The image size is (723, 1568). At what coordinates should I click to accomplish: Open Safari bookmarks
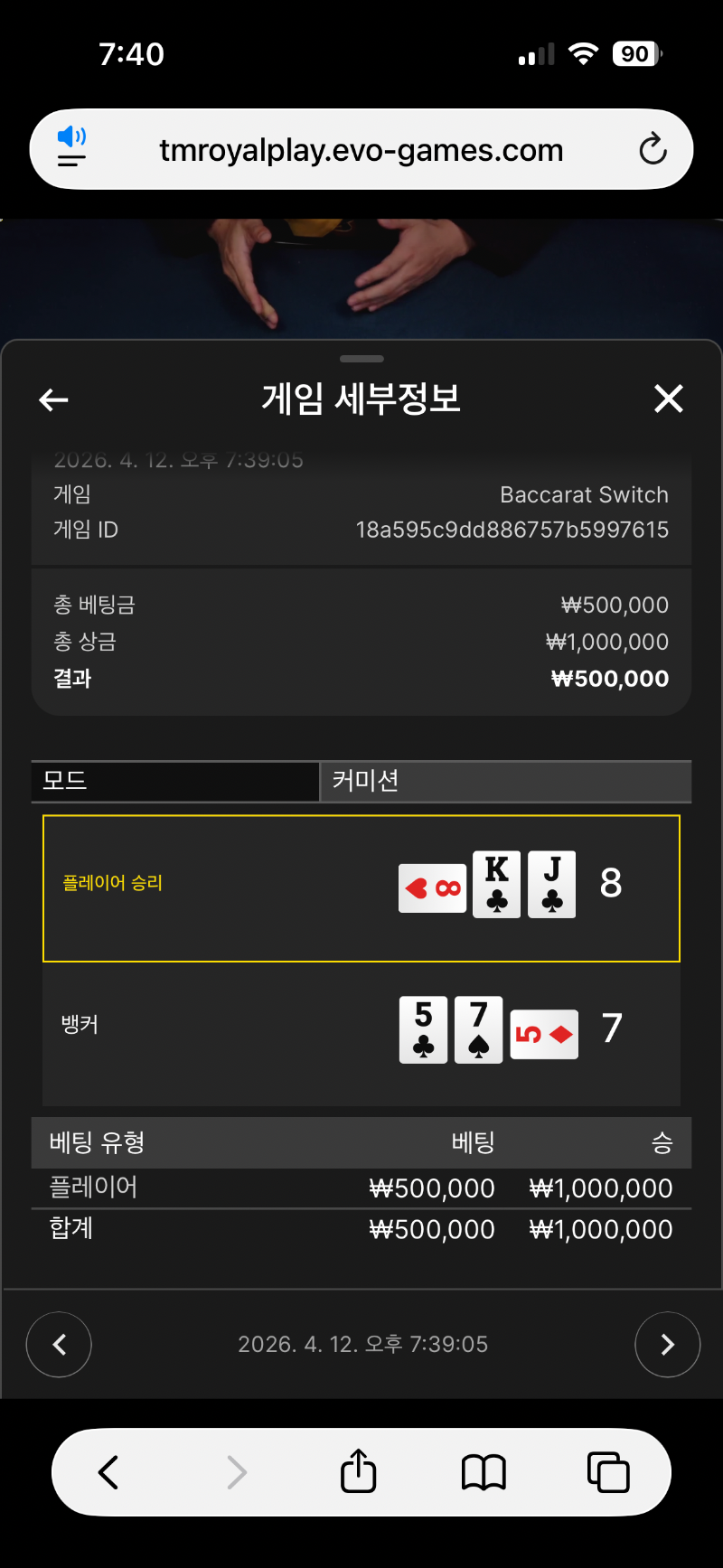click(484, 1472)
